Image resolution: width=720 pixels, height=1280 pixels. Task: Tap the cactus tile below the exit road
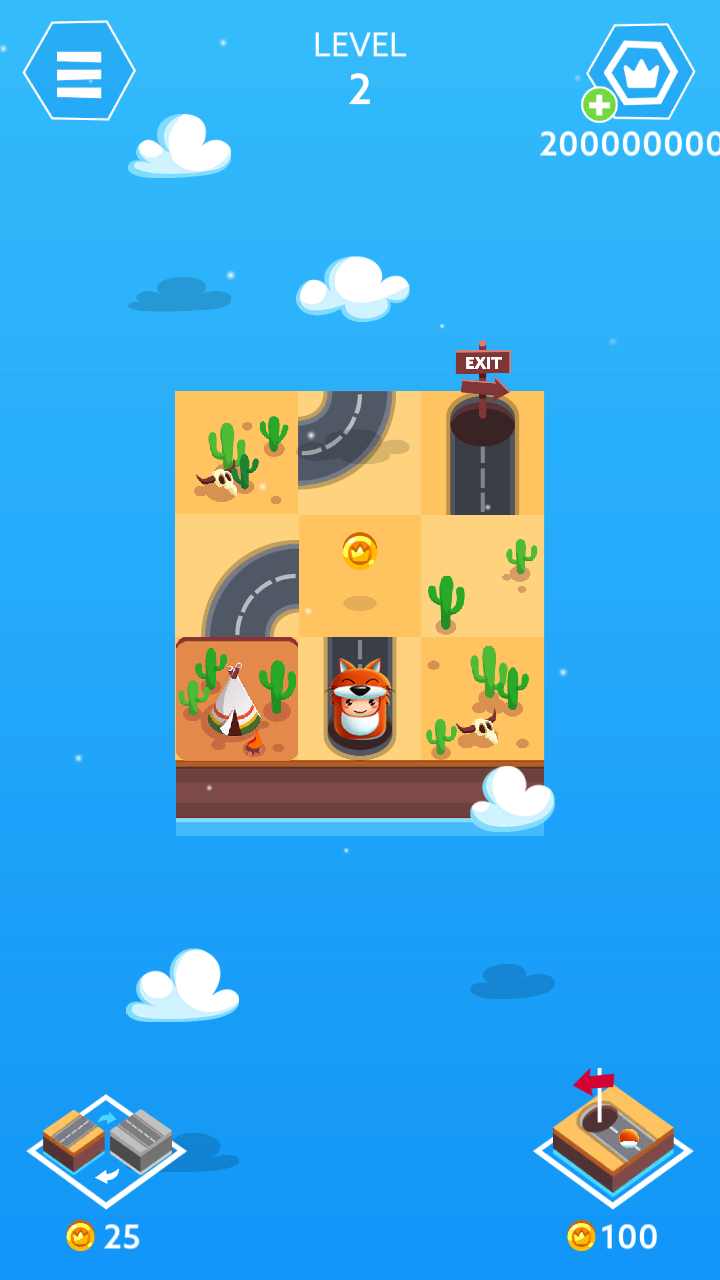(482, 576)
